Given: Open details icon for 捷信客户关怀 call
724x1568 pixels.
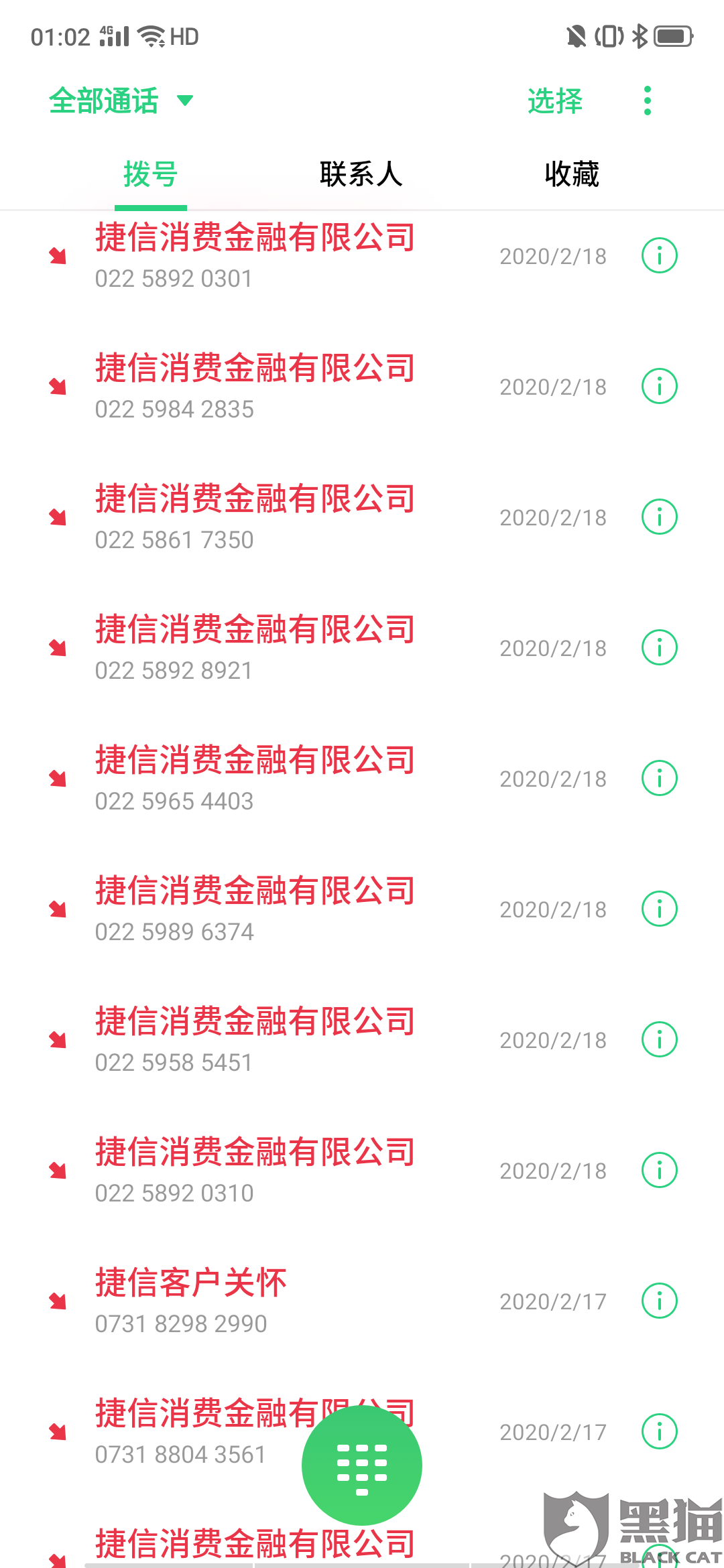Looking at the screenshot, I should coord(660,1301).
